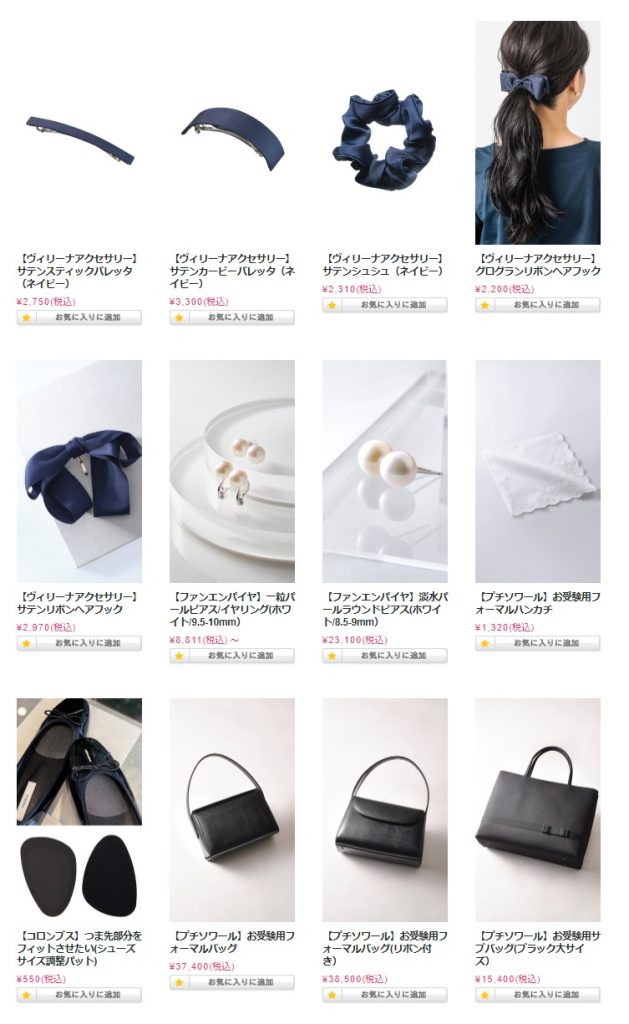This screenshot has width=629, height=1024.
Task: Add サテンシュシュ to favorites
Action: tap(384, 305)
